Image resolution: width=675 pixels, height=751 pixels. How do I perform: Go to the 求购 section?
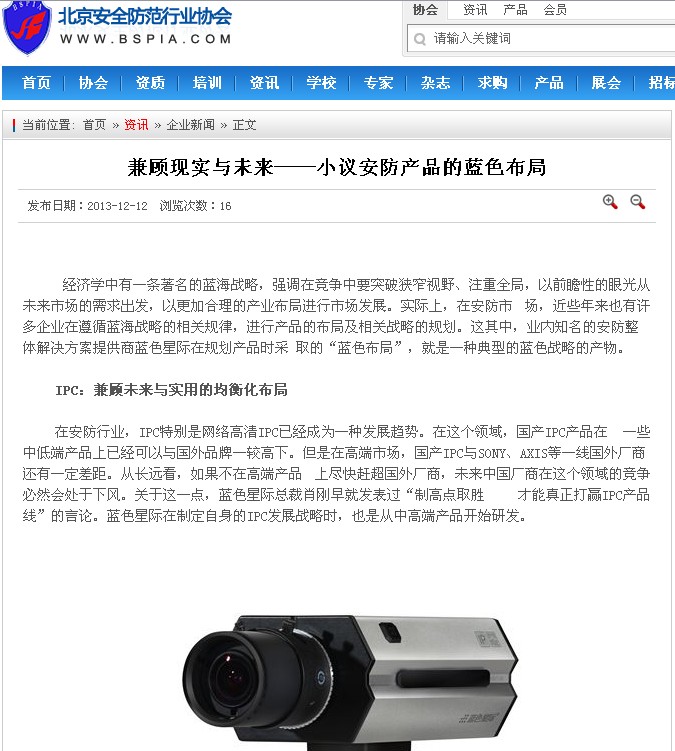click(492, 83)
